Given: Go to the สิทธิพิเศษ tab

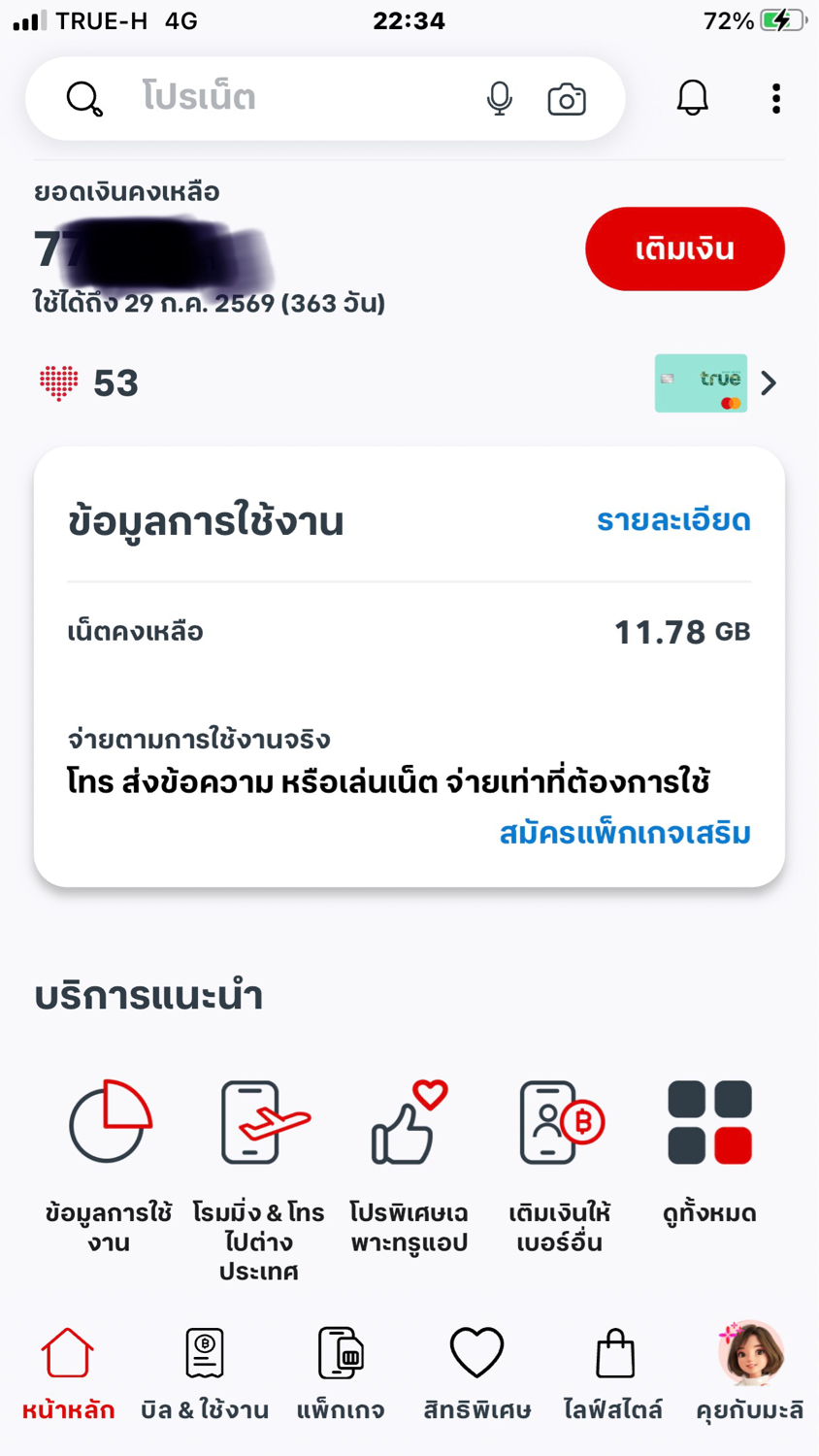Looking at the screenshot, I should [x=476, y=1374].
